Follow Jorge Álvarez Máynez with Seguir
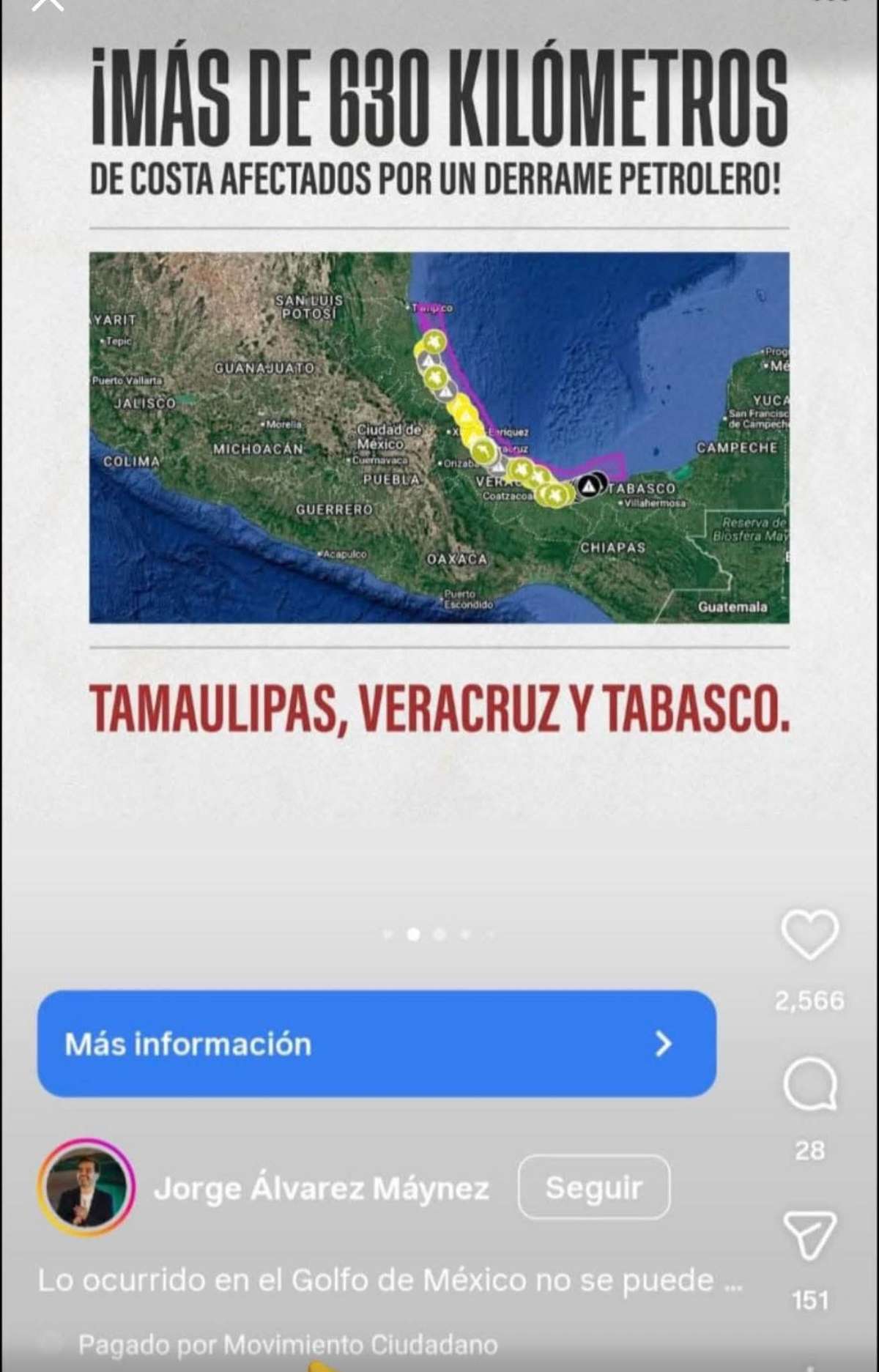Viewport: 879px width, 1372px height. pos(593,1187)
